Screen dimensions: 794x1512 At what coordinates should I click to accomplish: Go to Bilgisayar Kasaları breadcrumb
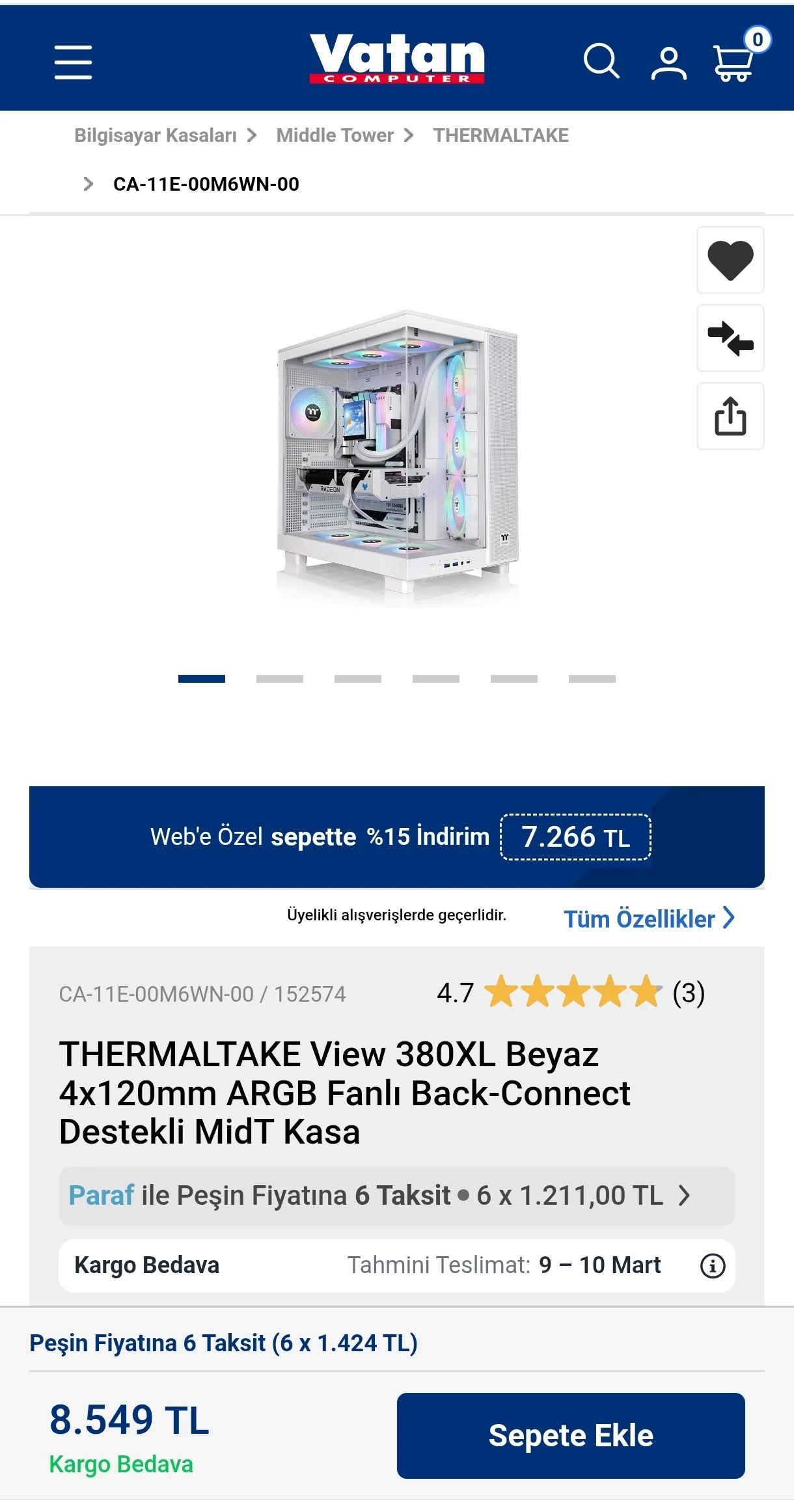[156, 135]
